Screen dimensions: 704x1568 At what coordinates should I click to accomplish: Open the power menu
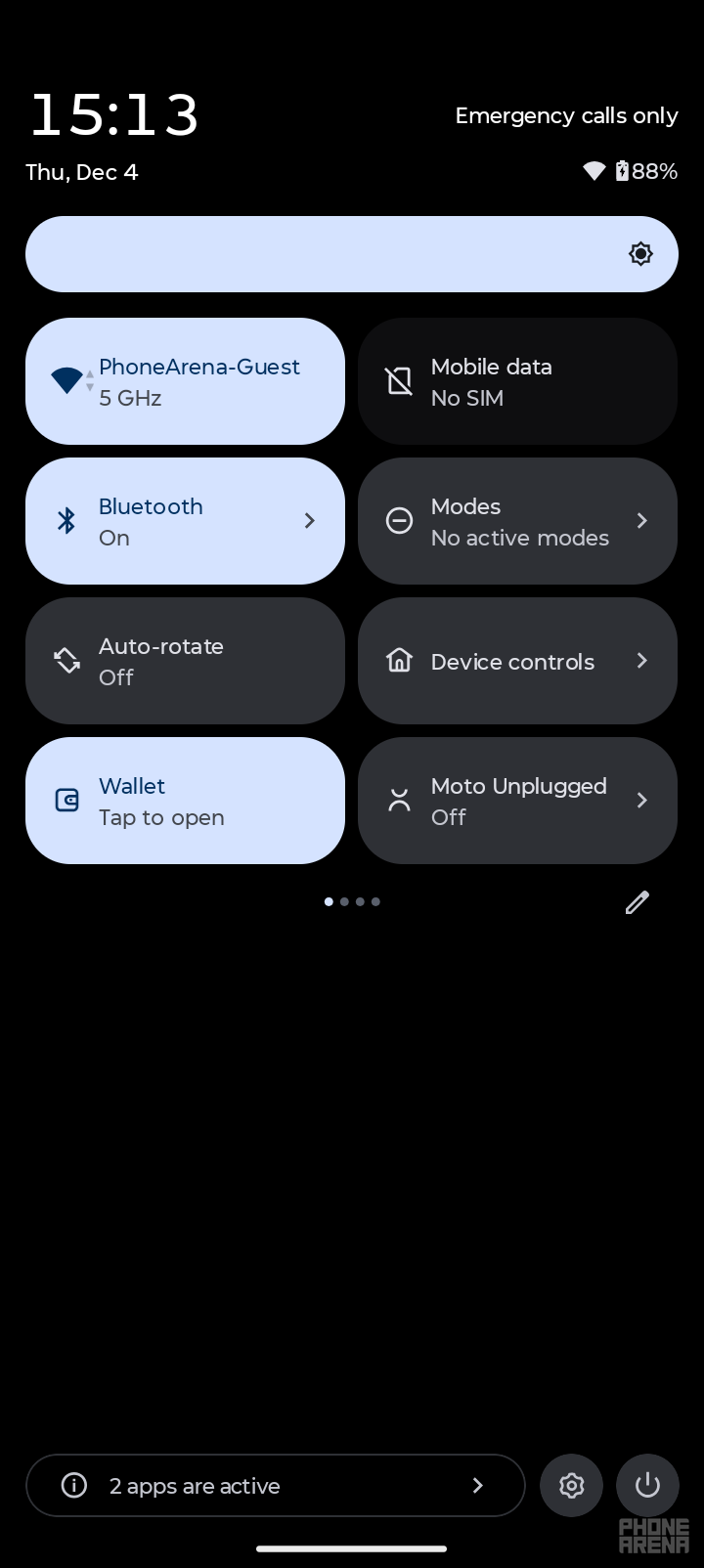[647, 1486]
